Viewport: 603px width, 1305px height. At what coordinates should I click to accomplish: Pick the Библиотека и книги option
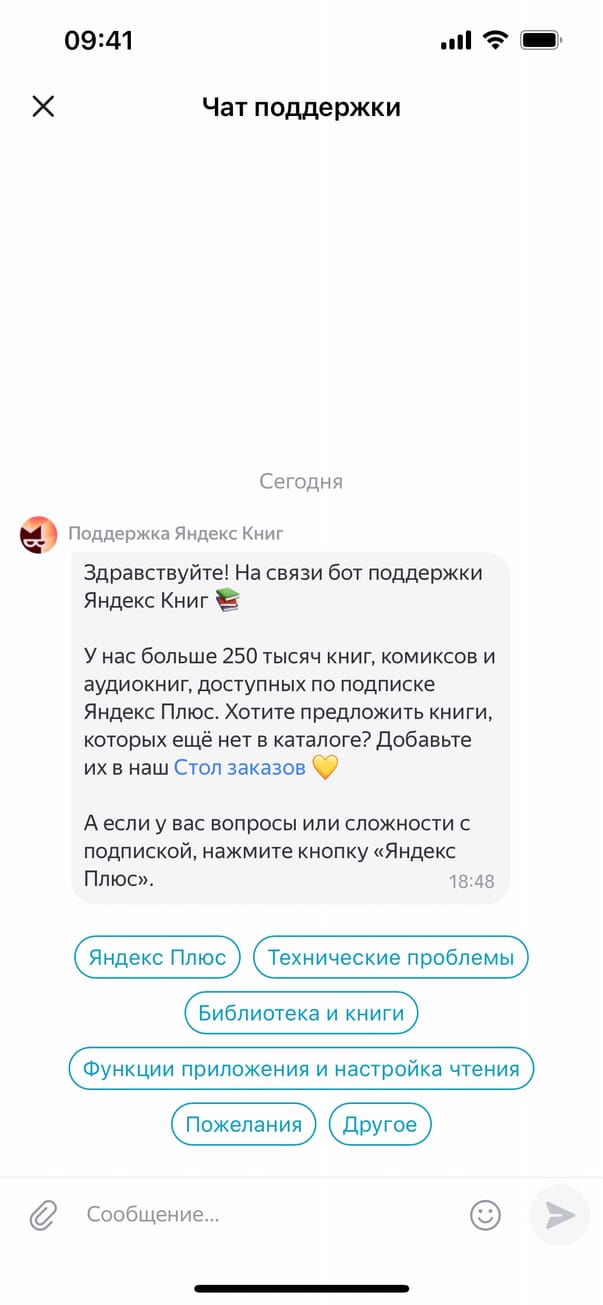click(x=301, y=1013)
